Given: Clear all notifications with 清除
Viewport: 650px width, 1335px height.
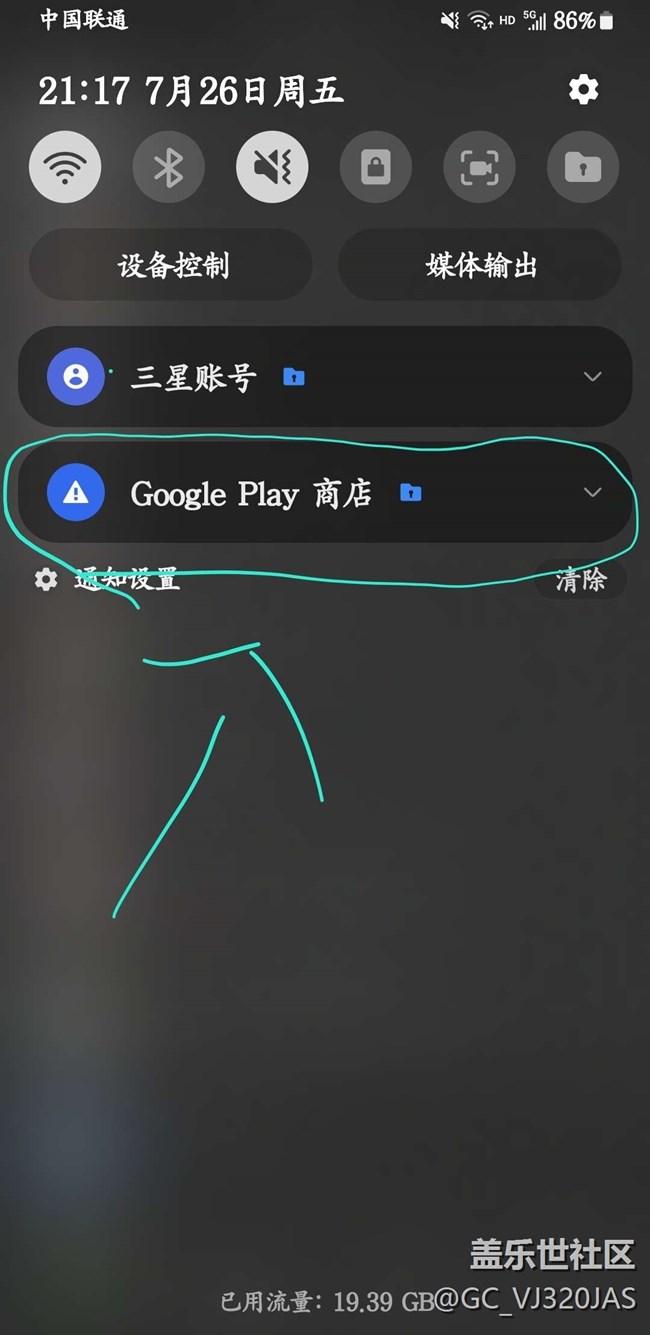Looking at the screenshot, I should point(580,580).
